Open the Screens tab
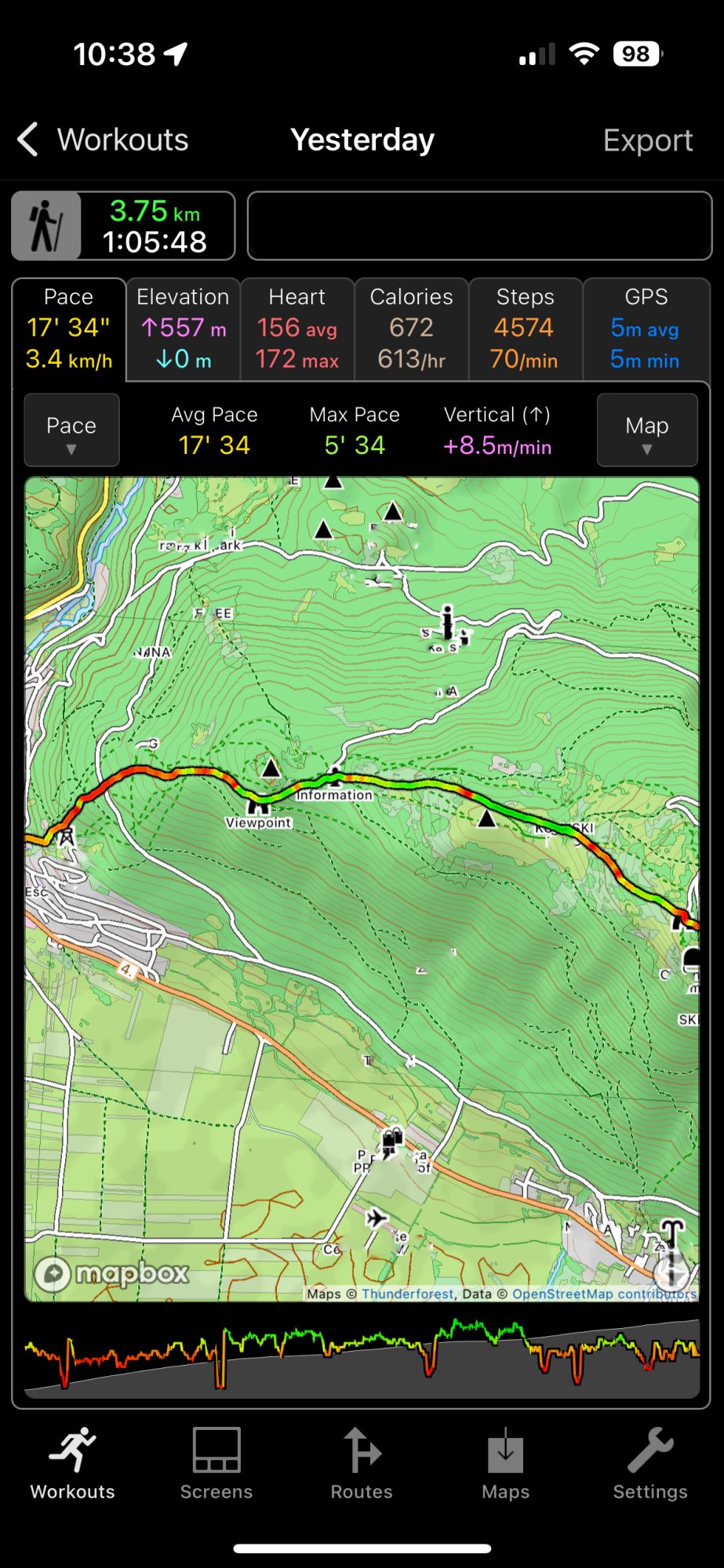The height and width of the screenshot is (1568, 724). tap(216, 1463)
